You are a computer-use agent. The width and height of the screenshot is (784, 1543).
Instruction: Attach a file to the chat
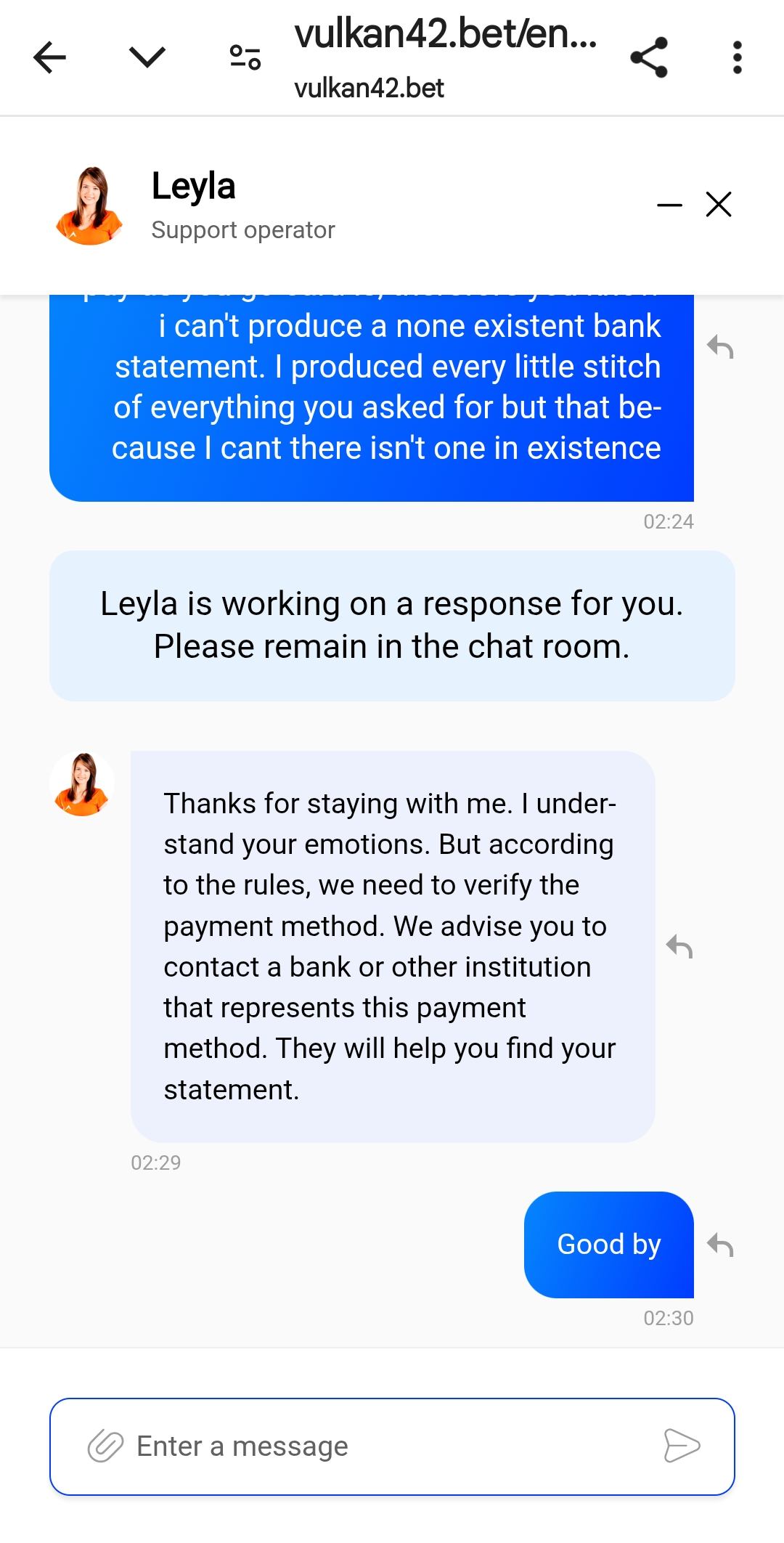[106, 1446]
